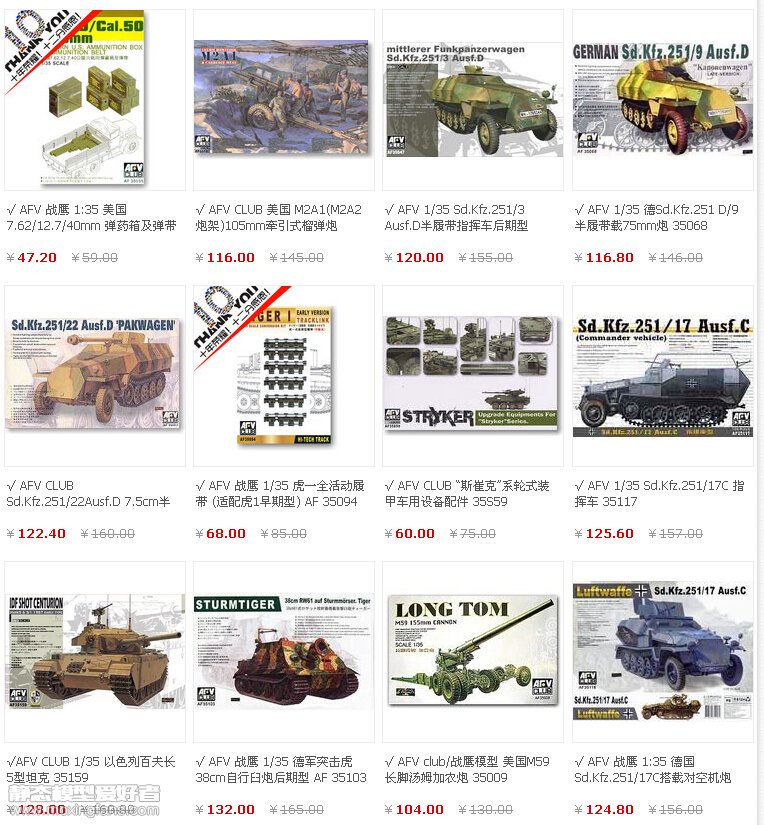
Task: View the Sturmtiger 38cm AF 35103 product
Action: coord(283,650)
